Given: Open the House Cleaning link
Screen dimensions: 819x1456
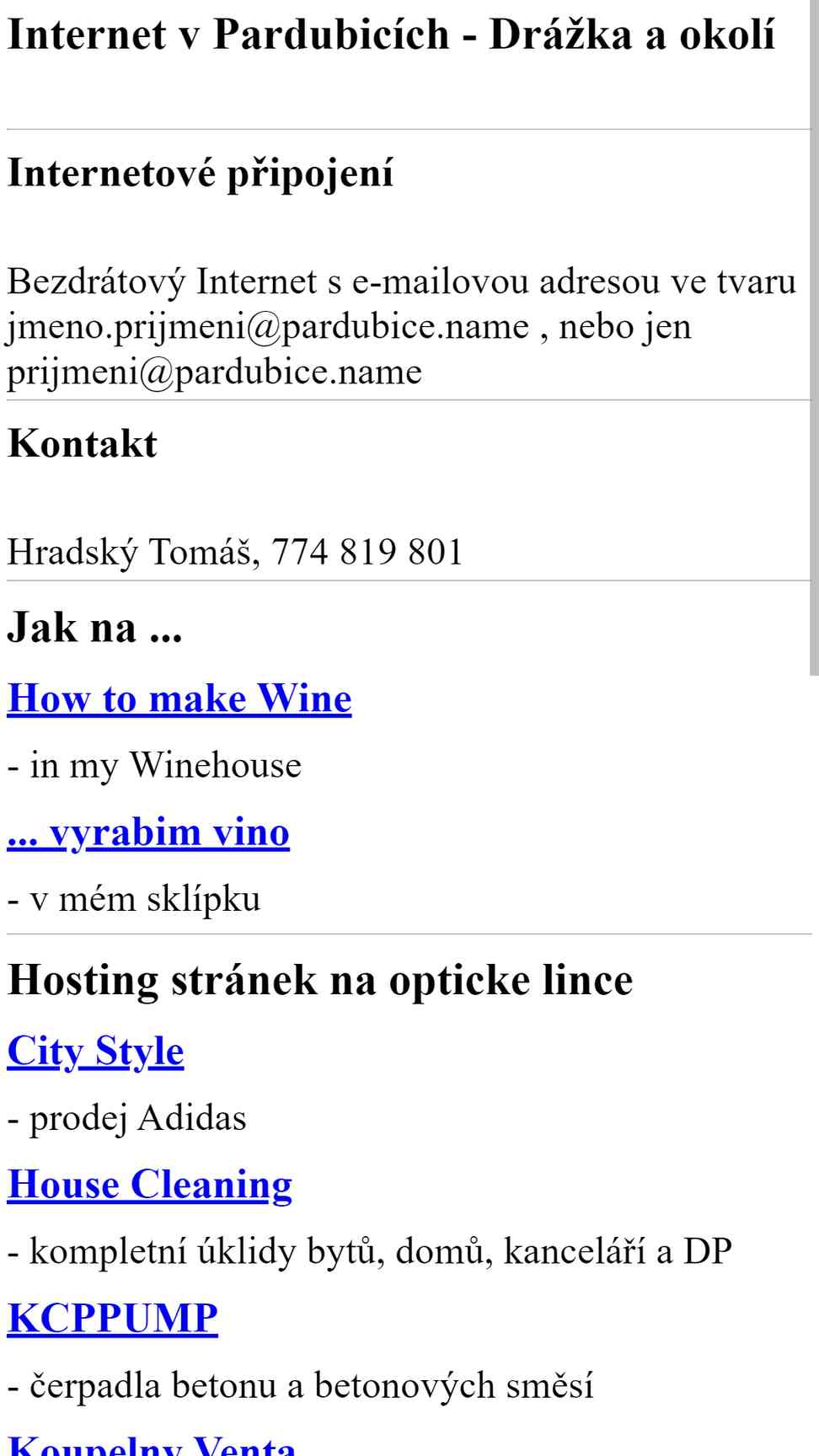Looking at the screenshot, I should 149,1185.
